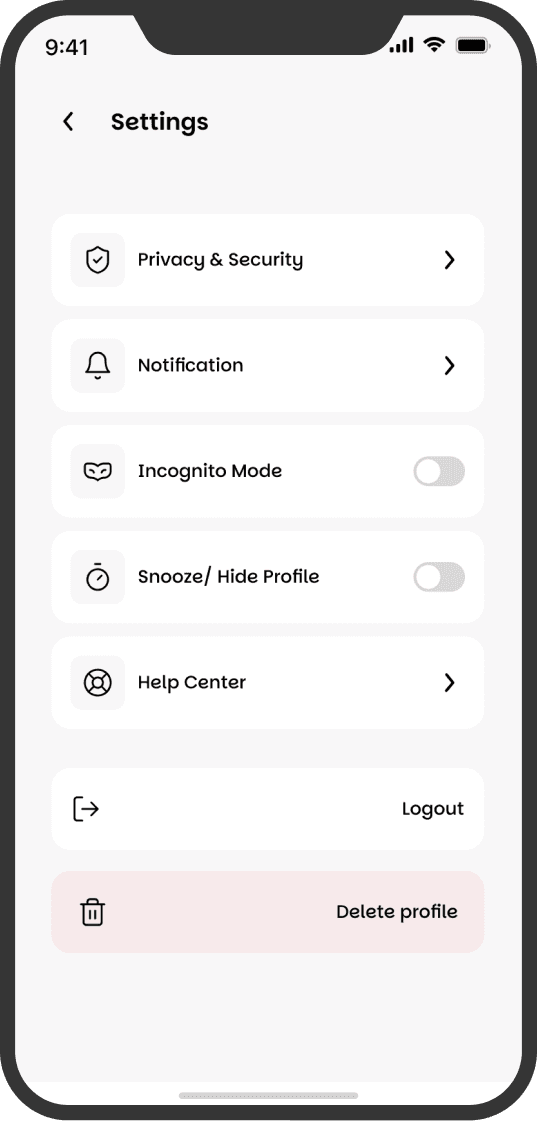Turn on Snooze/ Hide Profile
538x1121 pixels.
click(x=439, y=577)
